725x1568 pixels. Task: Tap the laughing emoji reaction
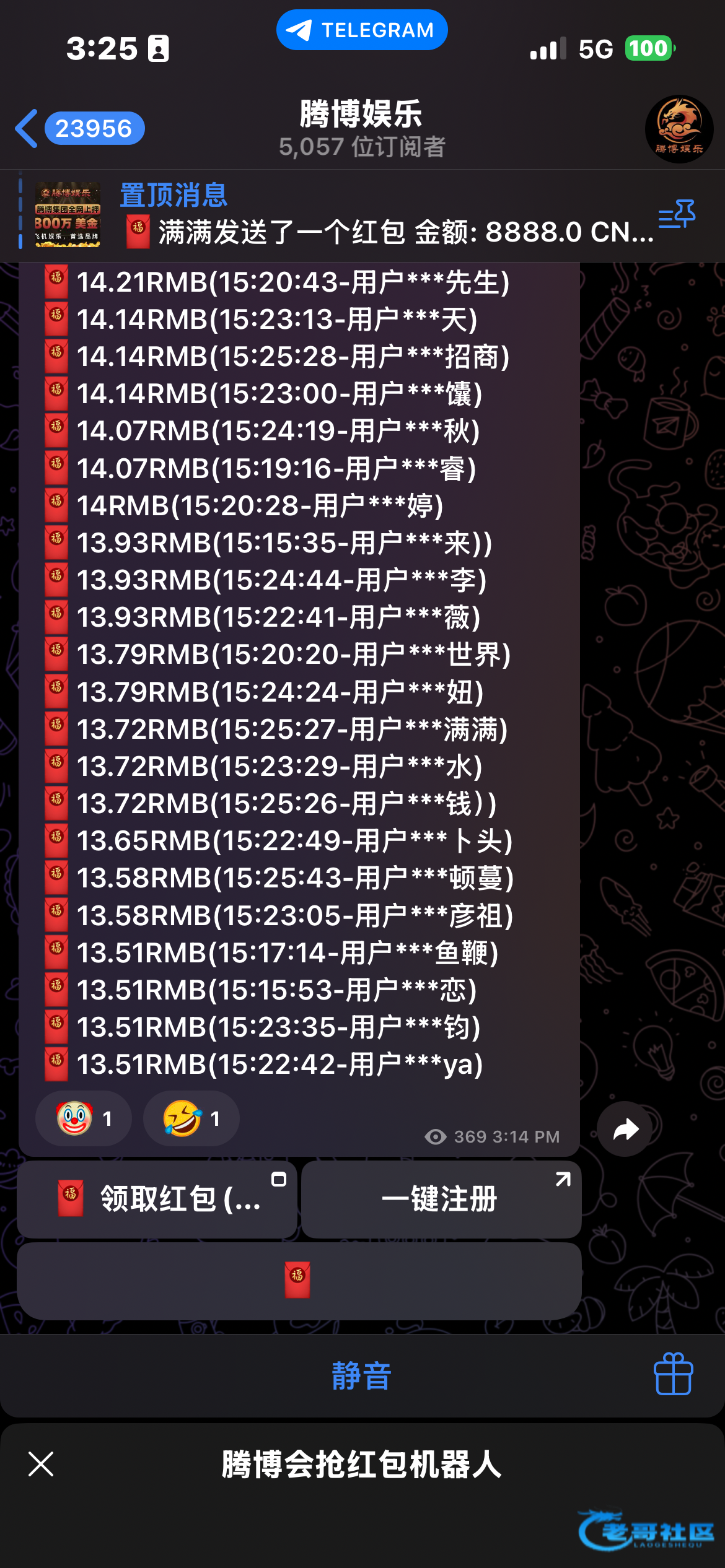(x=191, y=1118)
